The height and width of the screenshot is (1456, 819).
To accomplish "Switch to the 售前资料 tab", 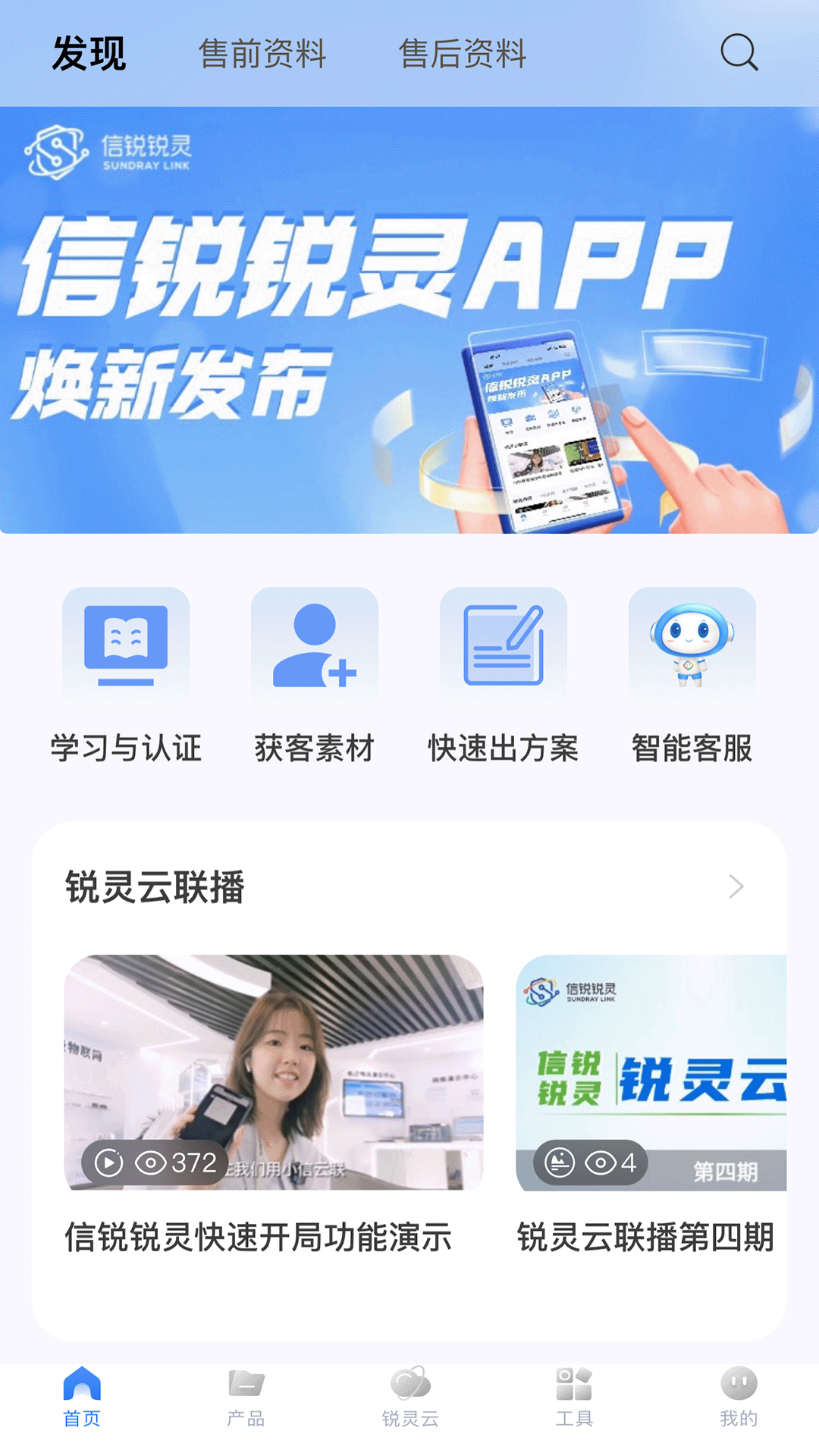I will coord(262,54).
